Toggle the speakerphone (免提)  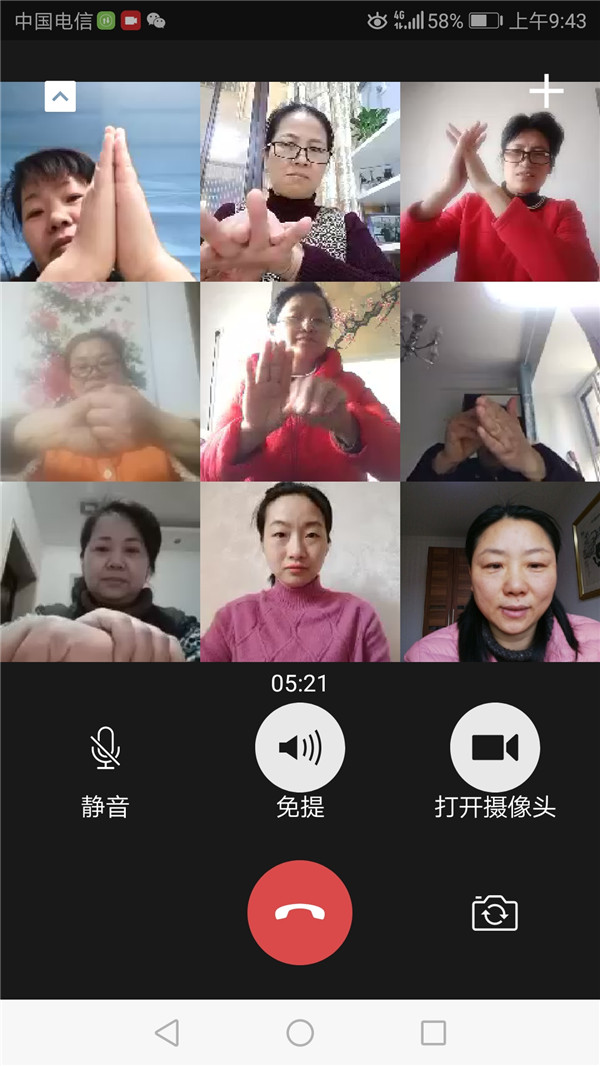coord(300,748)
